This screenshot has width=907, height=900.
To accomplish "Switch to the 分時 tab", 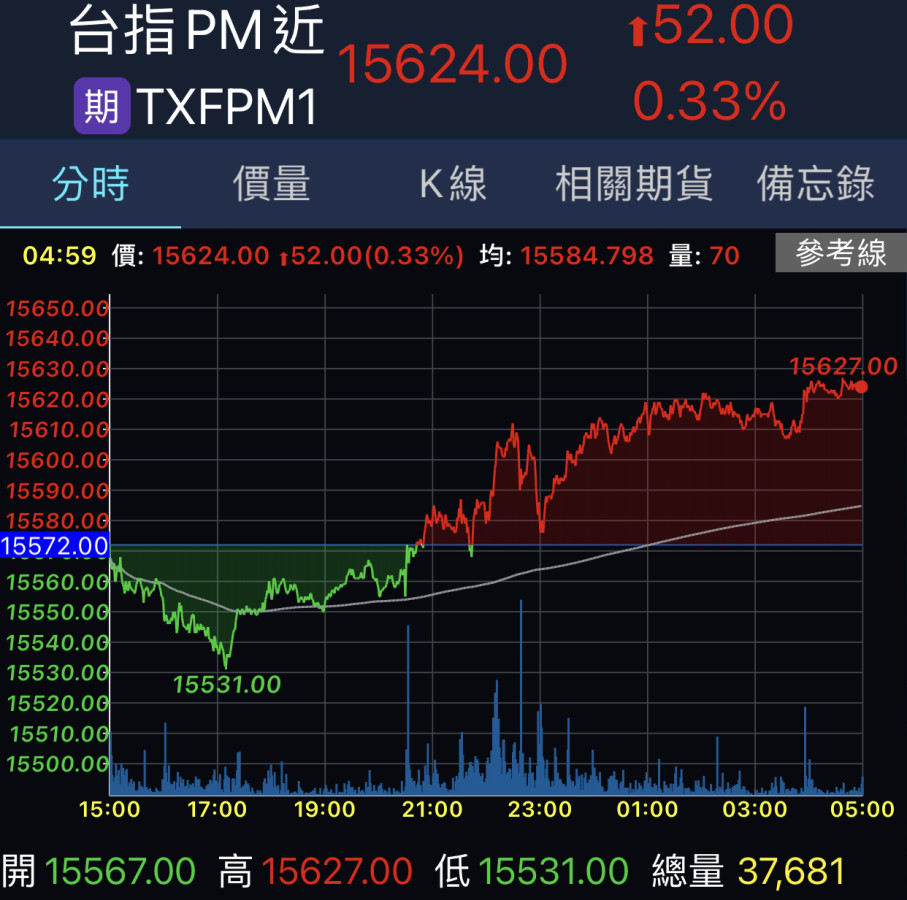I will pyautogui.click(x=91, y=185).
